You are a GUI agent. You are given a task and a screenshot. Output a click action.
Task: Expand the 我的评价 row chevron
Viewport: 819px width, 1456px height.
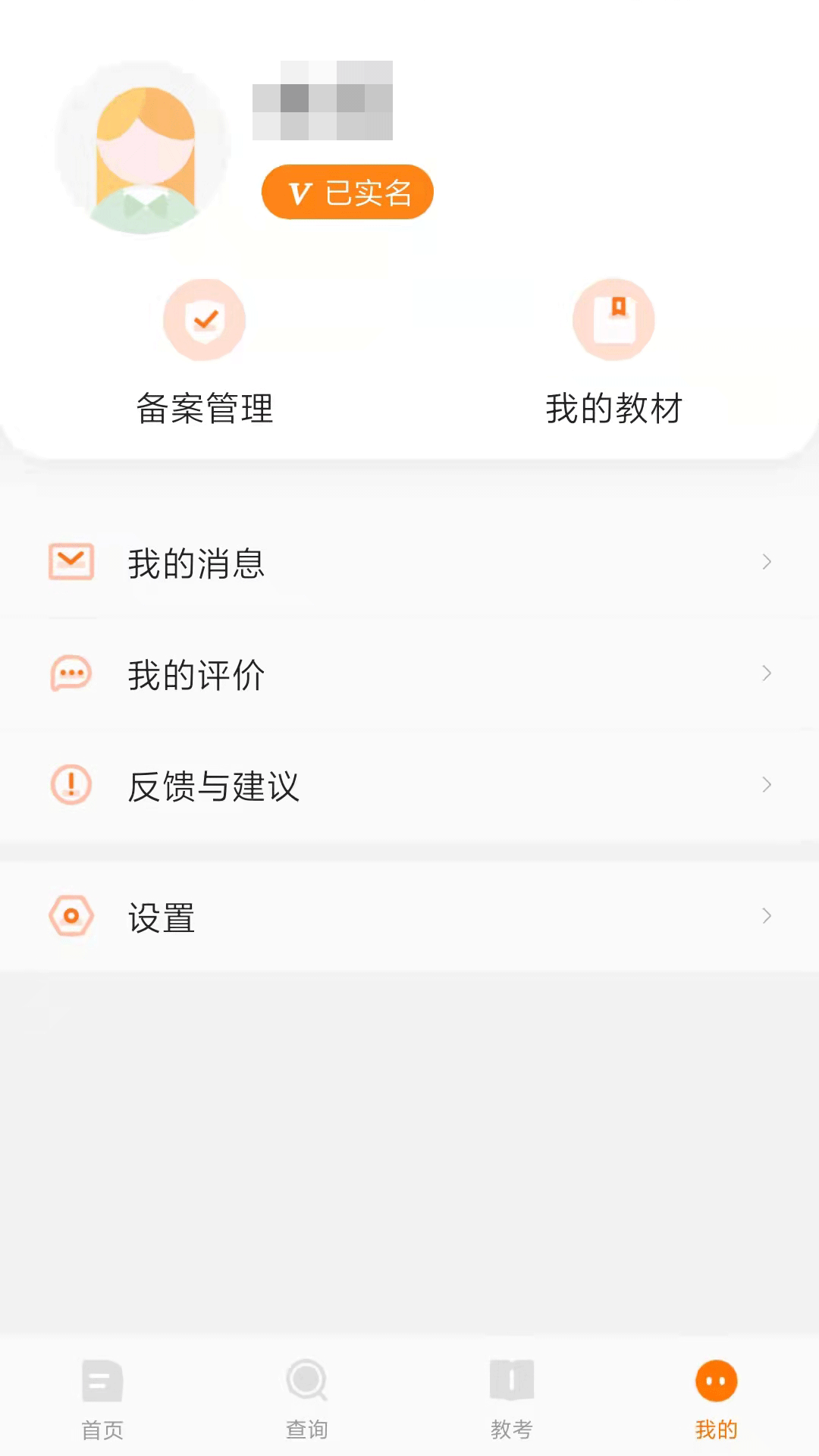(767, 673)
